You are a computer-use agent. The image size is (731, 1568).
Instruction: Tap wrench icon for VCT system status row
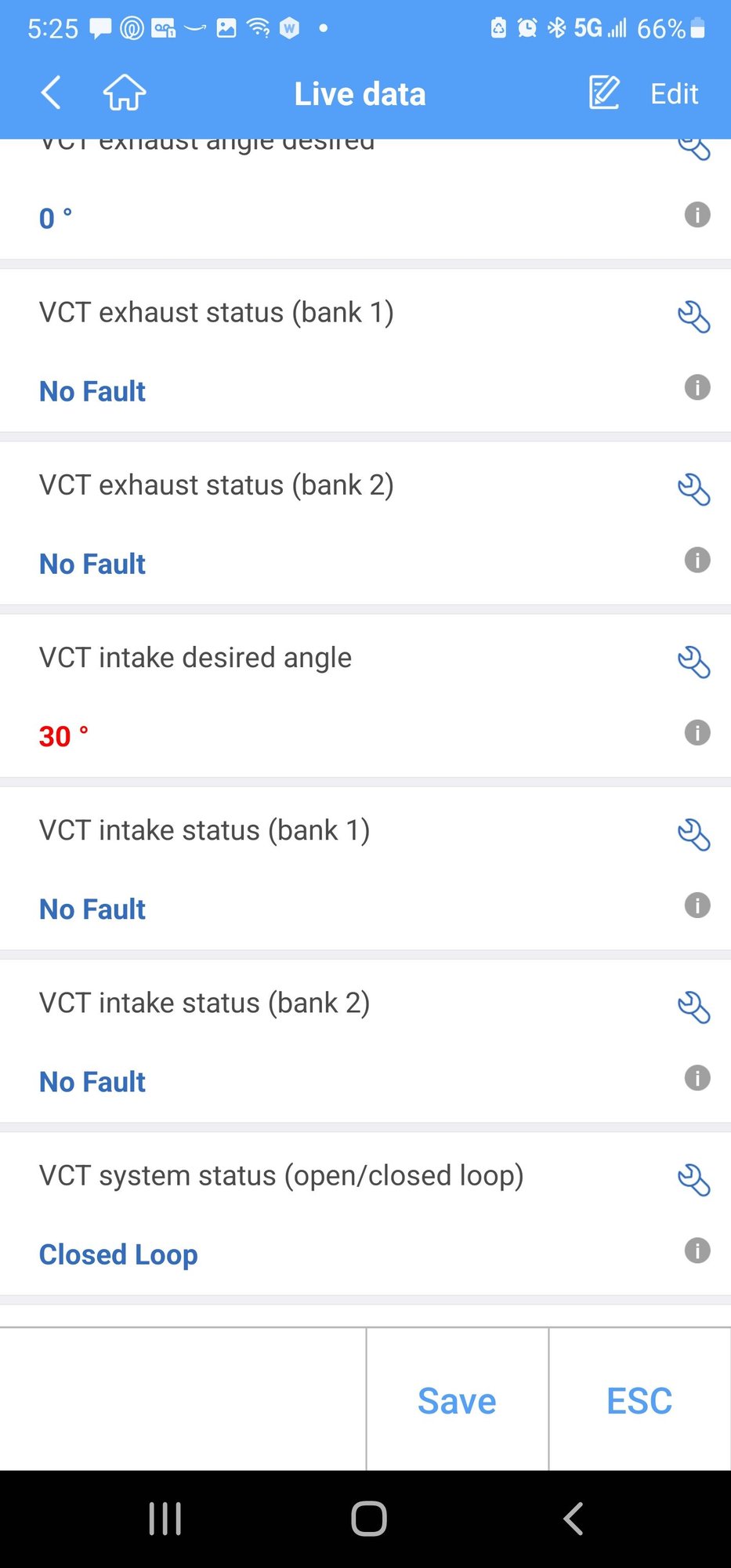tap(693, 1179)
